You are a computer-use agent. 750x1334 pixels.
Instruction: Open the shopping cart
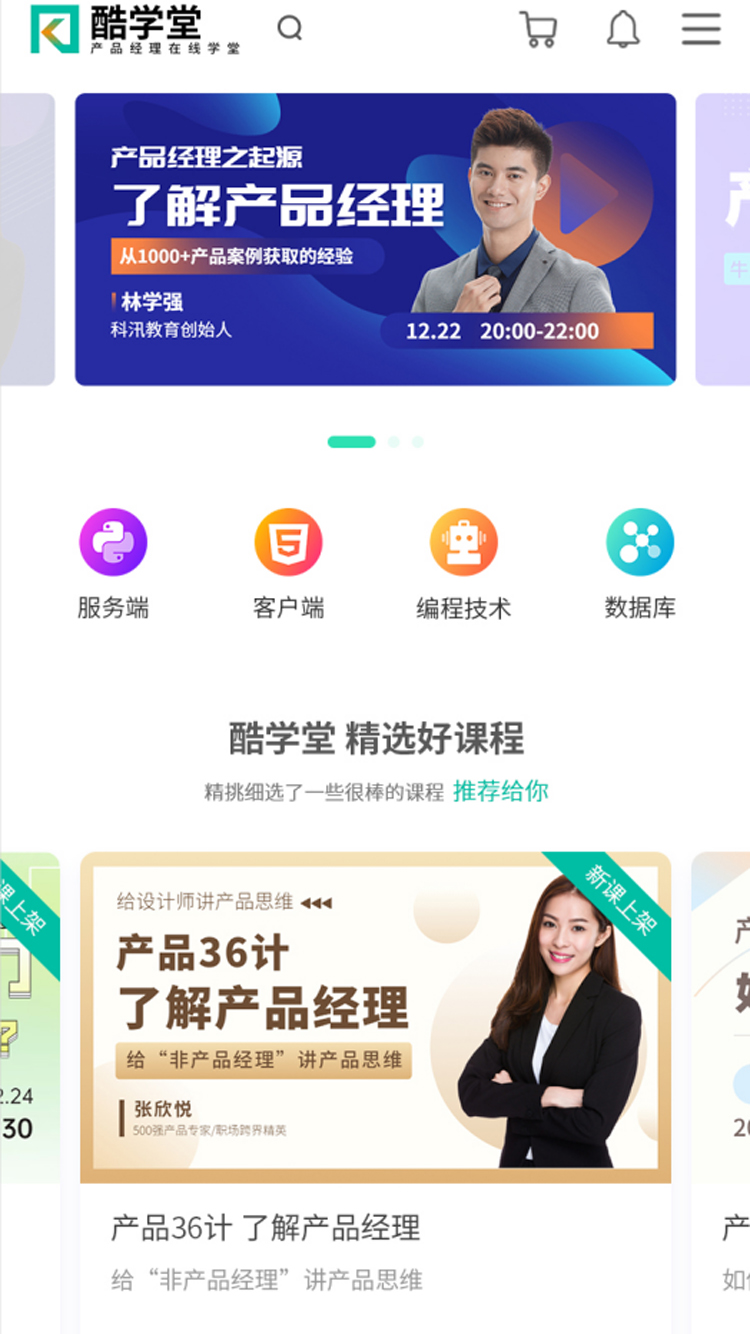coord(539,29)
